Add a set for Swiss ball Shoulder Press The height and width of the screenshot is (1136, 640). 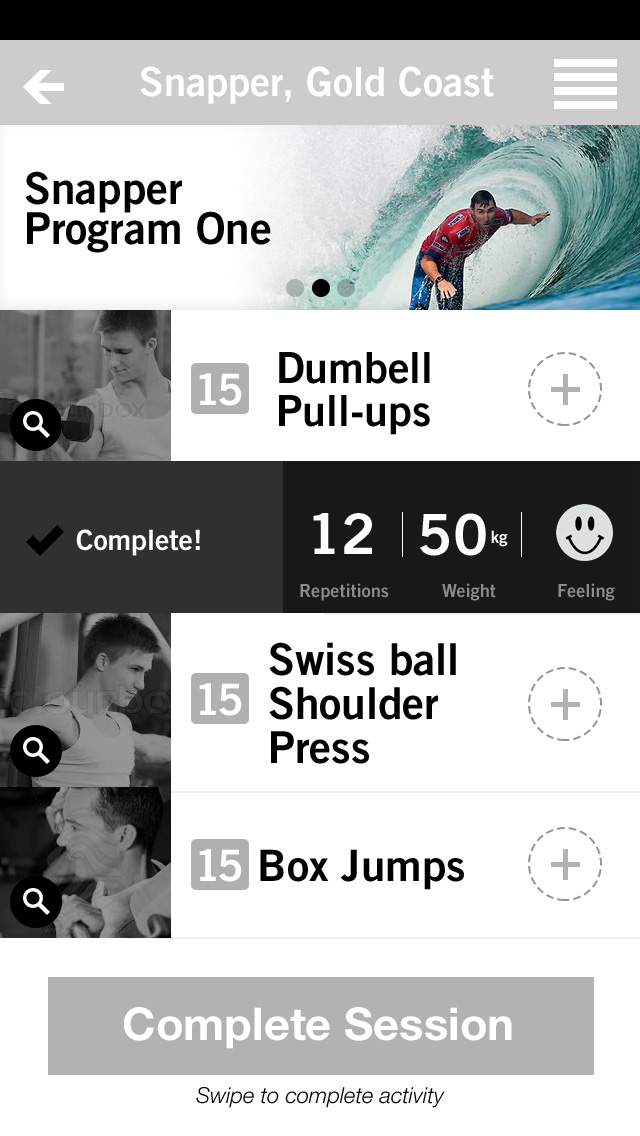pyautogui.click(x=565, y=704)
